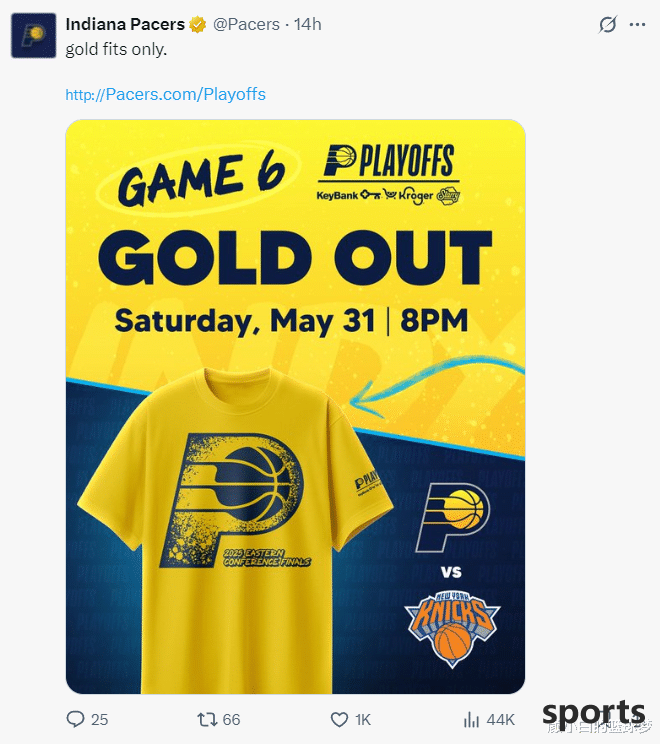Open the Grok explain icon on post

point(607,25)
